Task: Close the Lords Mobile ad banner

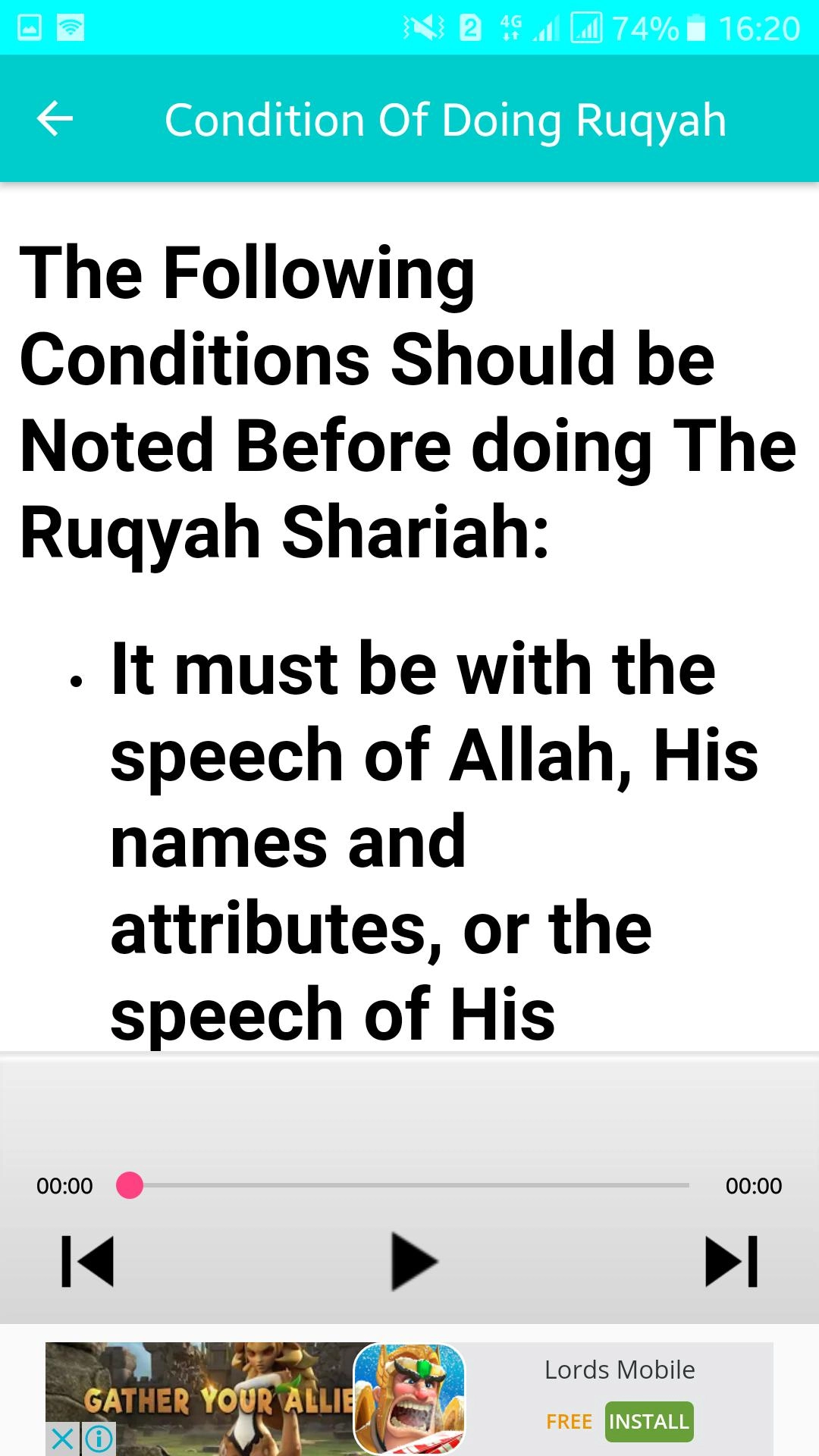Action: click(x=62, y=1439)
